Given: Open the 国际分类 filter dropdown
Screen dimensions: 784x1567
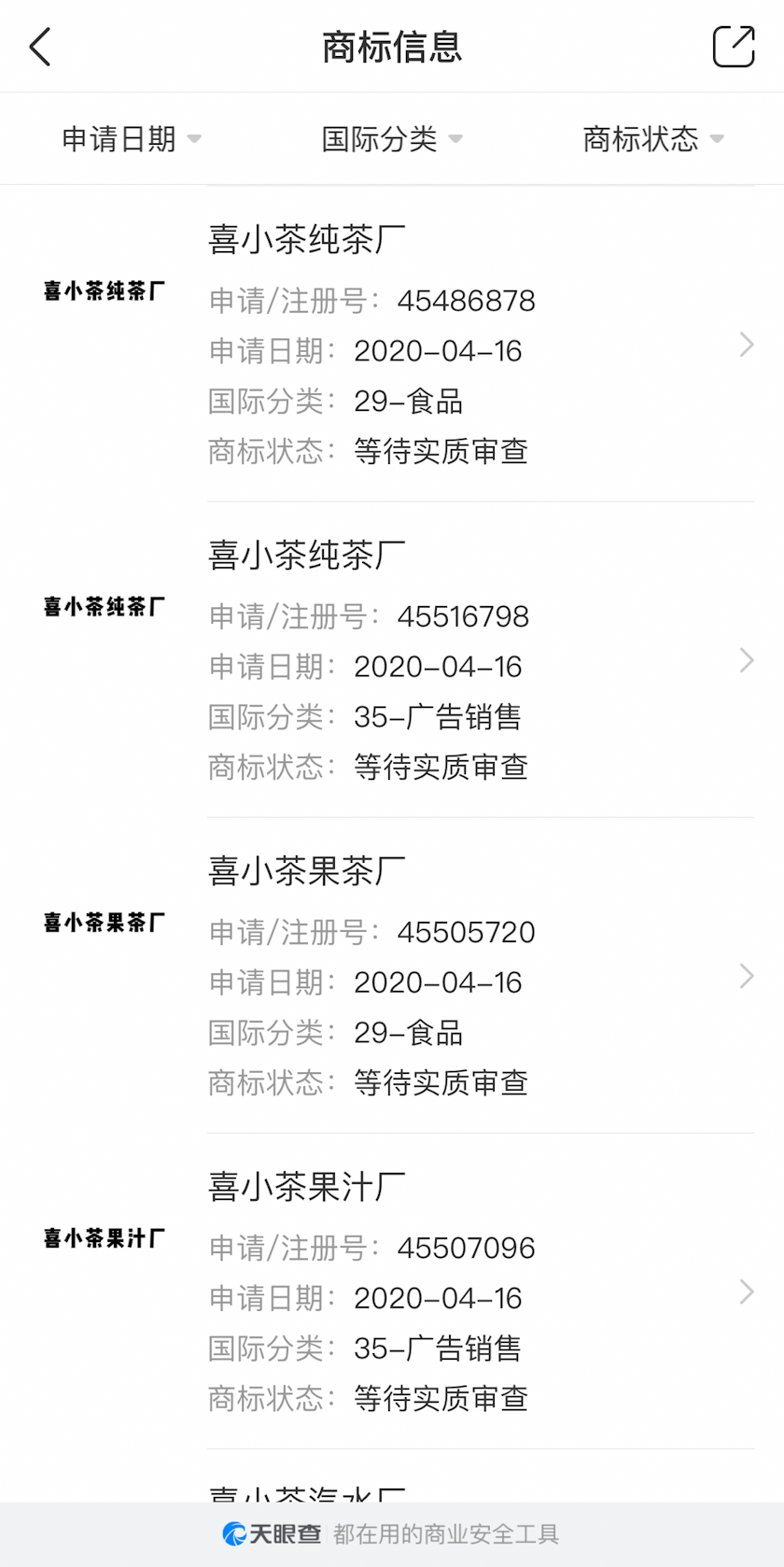Looking at the screenshot, I should click(x=391, y=139).
